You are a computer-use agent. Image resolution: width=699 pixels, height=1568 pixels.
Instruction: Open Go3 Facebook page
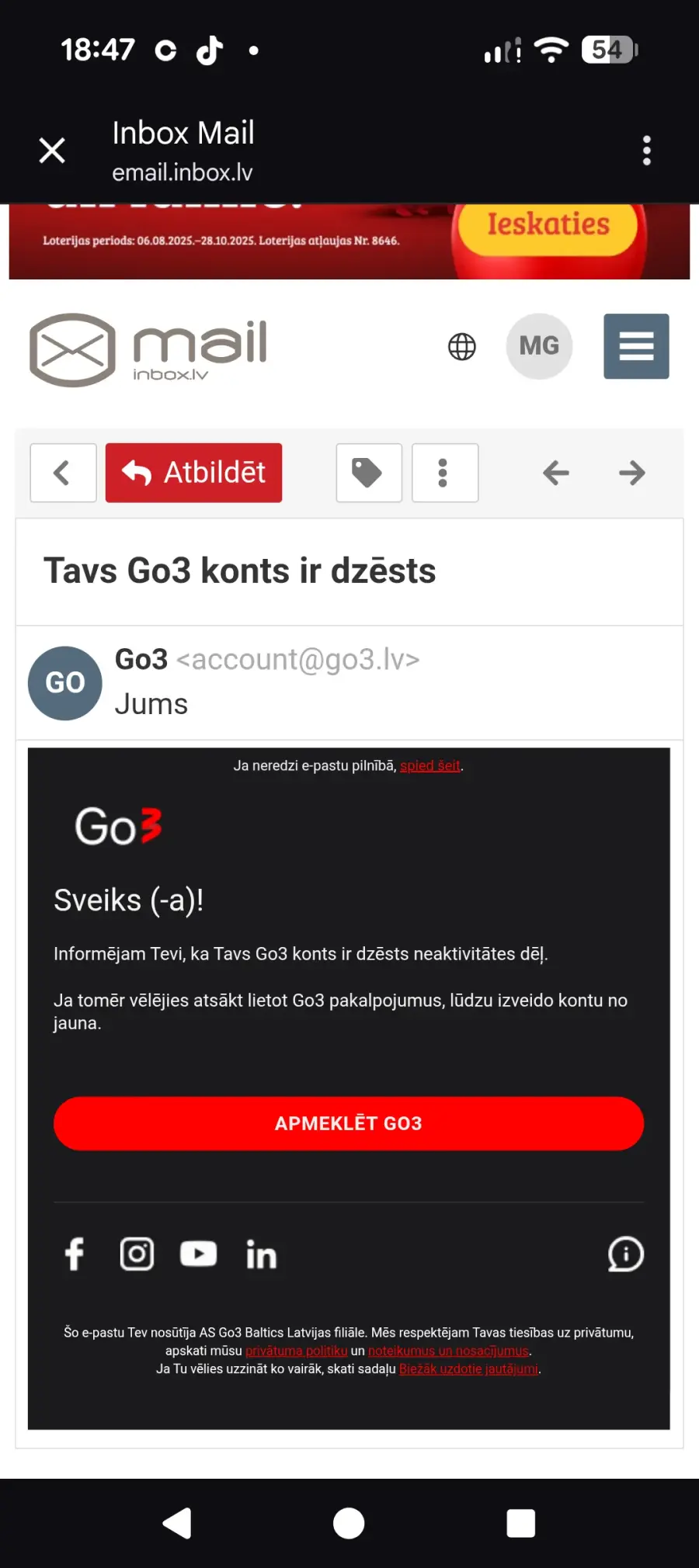point(75,1254)
